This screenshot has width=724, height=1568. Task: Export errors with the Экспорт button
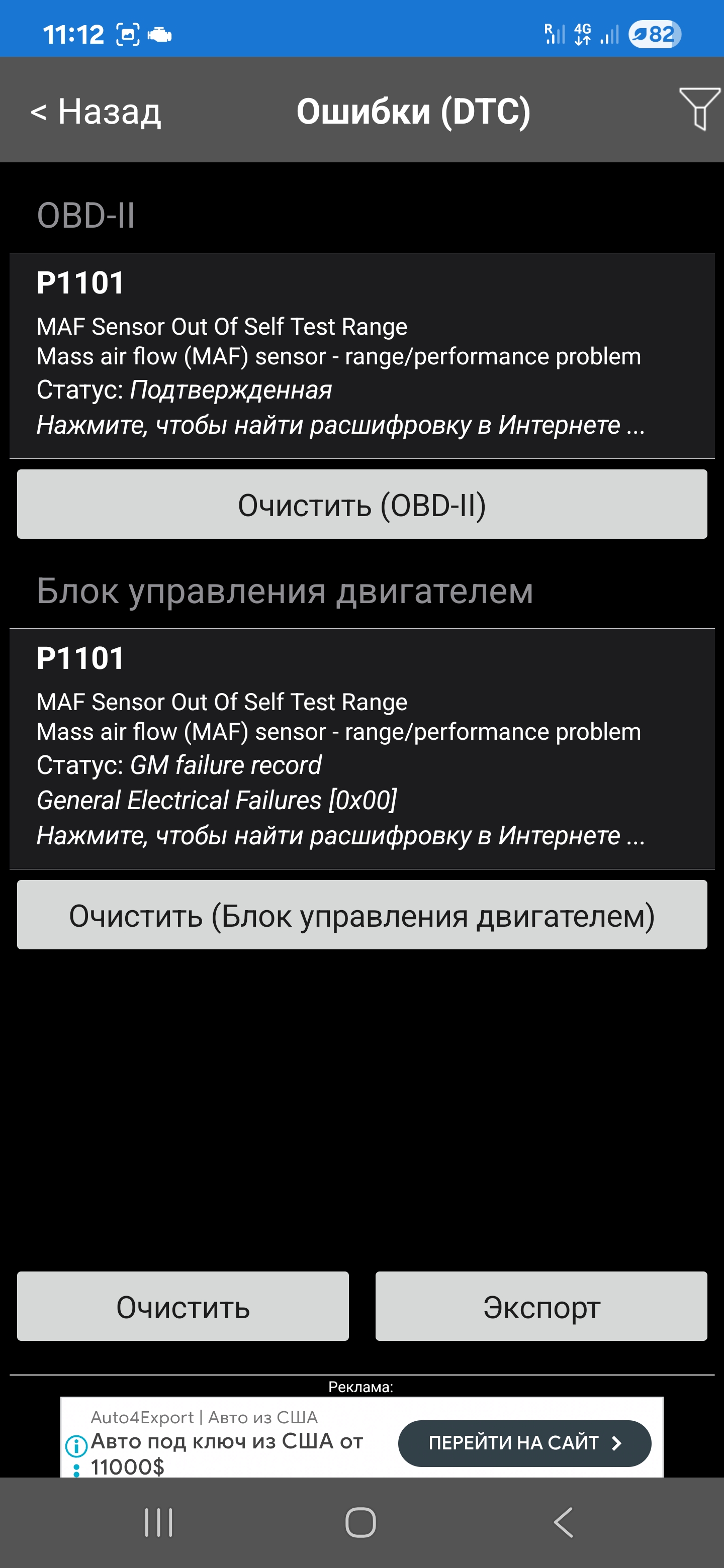click(540, 1306)
